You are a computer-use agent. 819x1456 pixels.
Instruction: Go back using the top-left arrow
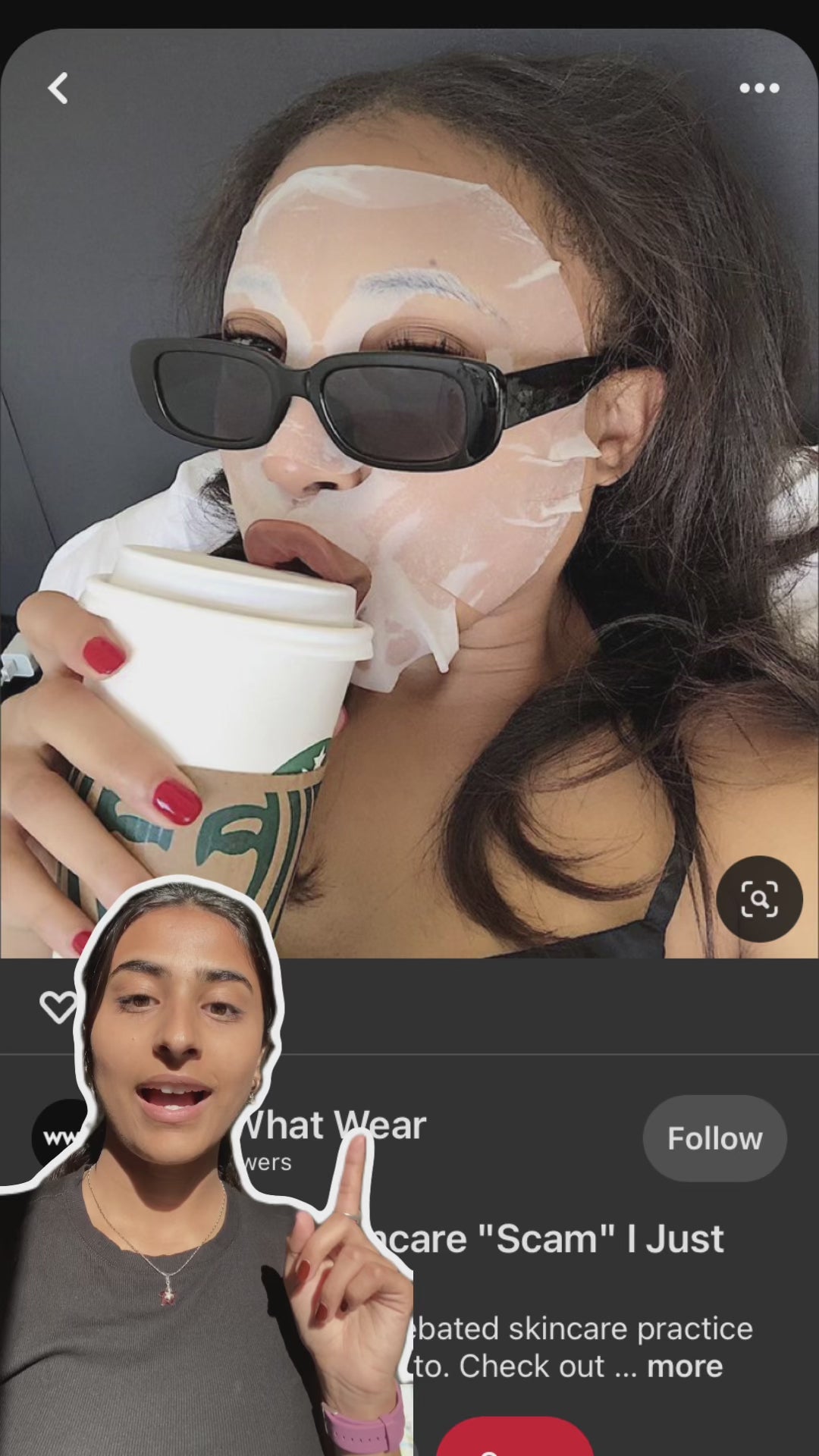[58, 88]
